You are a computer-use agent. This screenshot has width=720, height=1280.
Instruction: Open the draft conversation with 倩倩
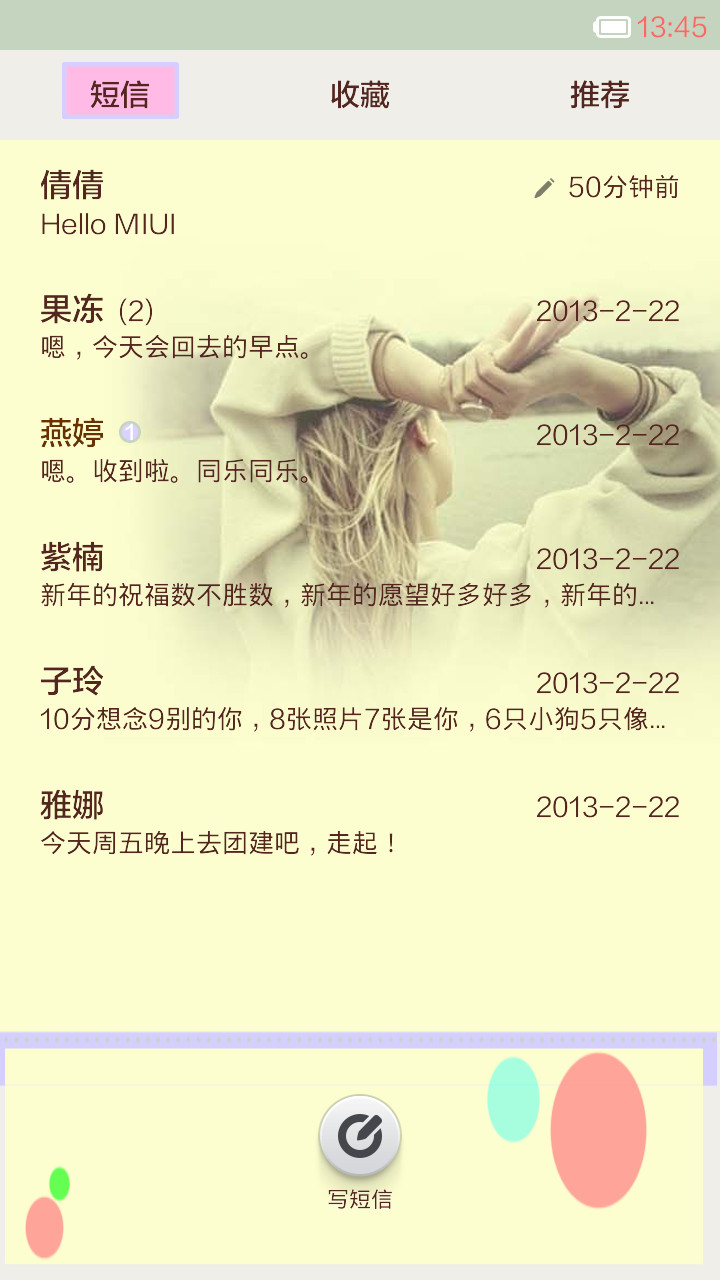[x=360, y=204]
